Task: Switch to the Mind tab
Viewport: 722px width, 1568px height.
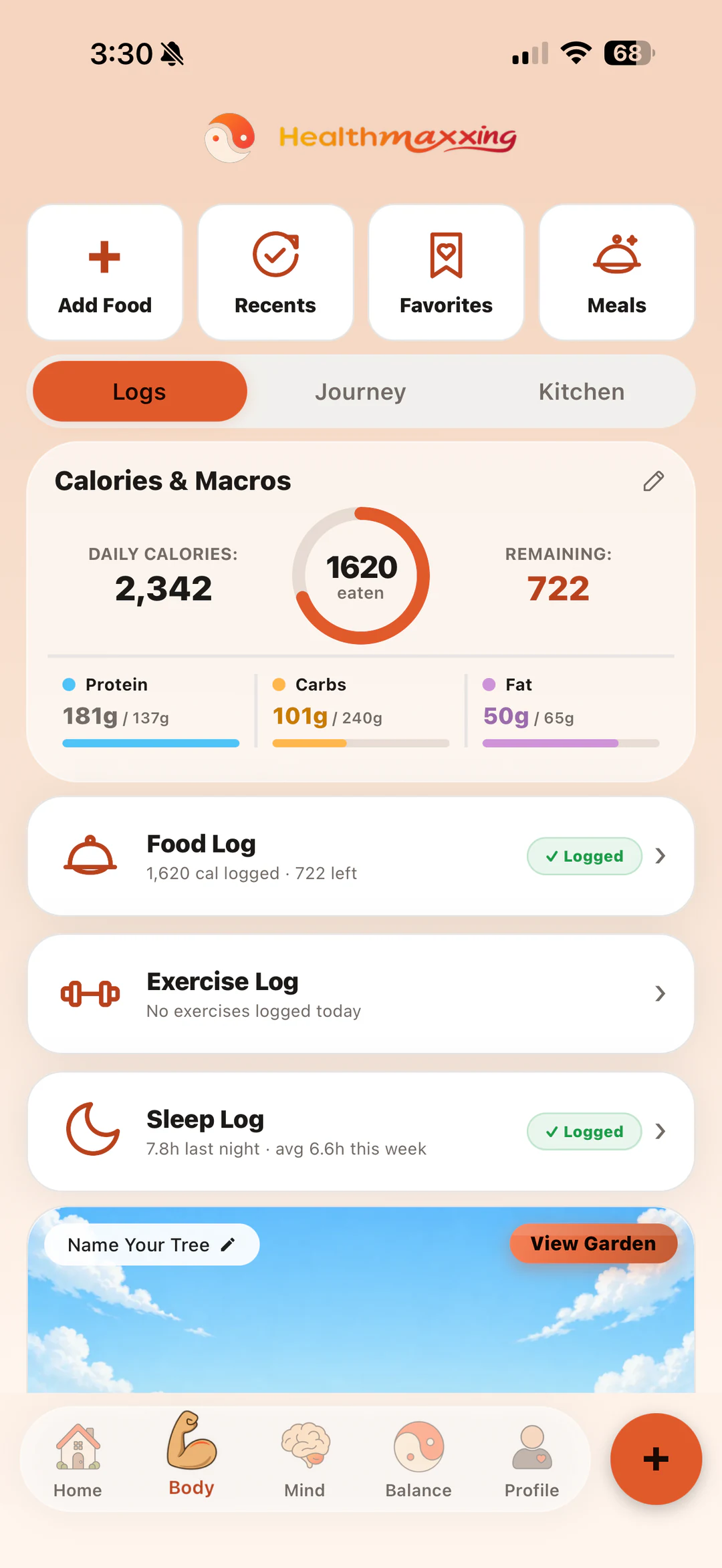Action: click(x=305, y=1461)
